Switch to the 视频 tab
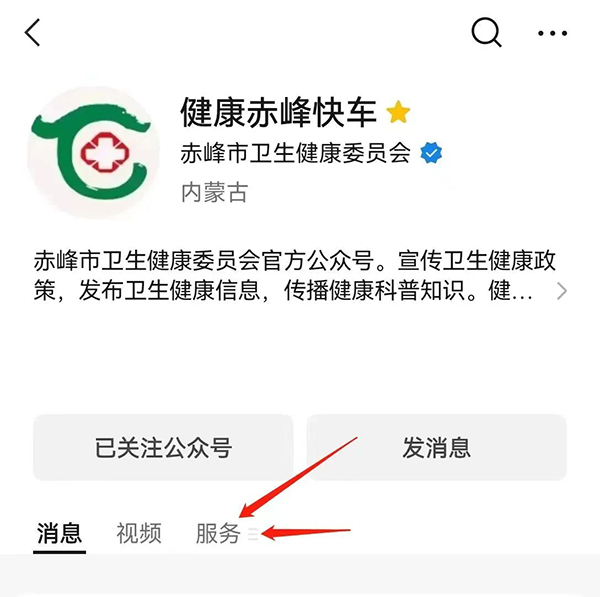The image size is (600, 597). tap(138, 533)
